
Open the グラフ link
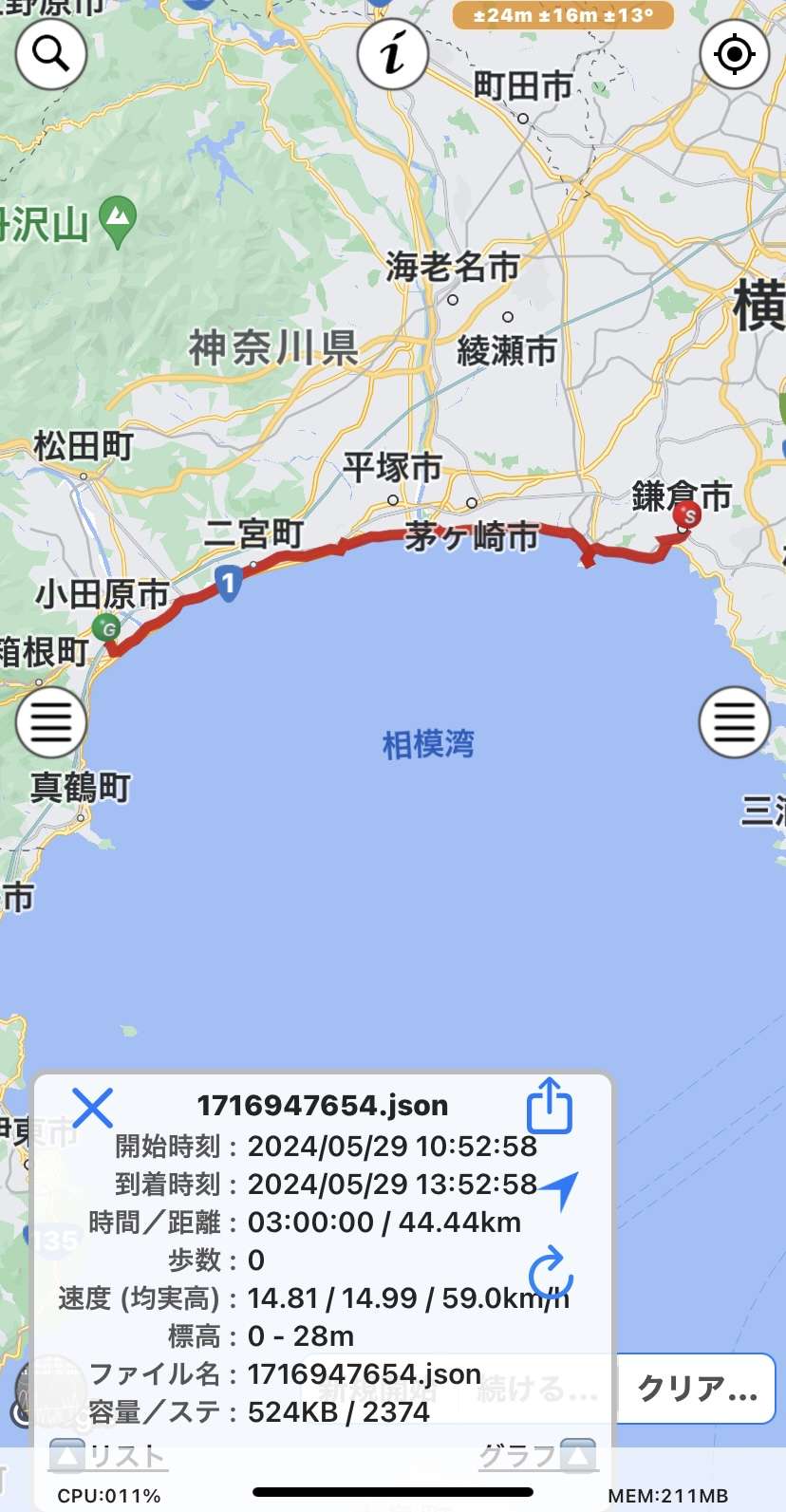coord(537,1455)
